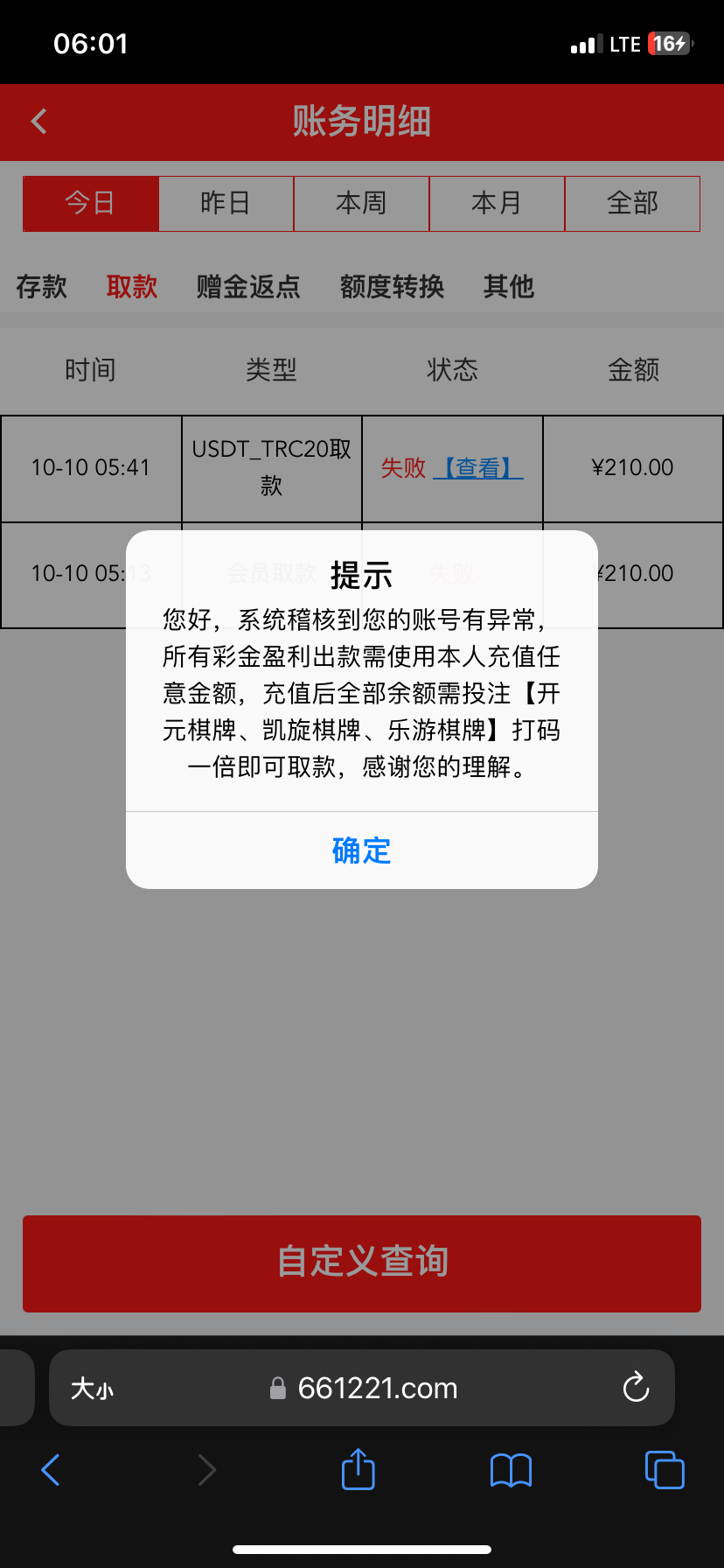Viewport: 724px width, 1568px height.
Task: Switch to the 今日 filter
Action: tap(91, 203)
